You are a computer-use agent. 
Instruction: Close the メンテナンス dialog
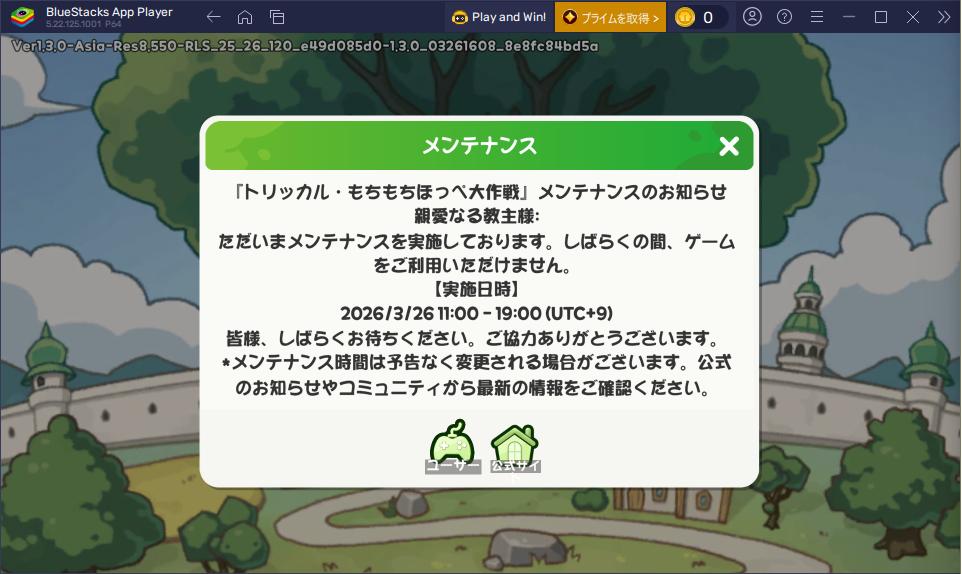click(x=729, y=147)
